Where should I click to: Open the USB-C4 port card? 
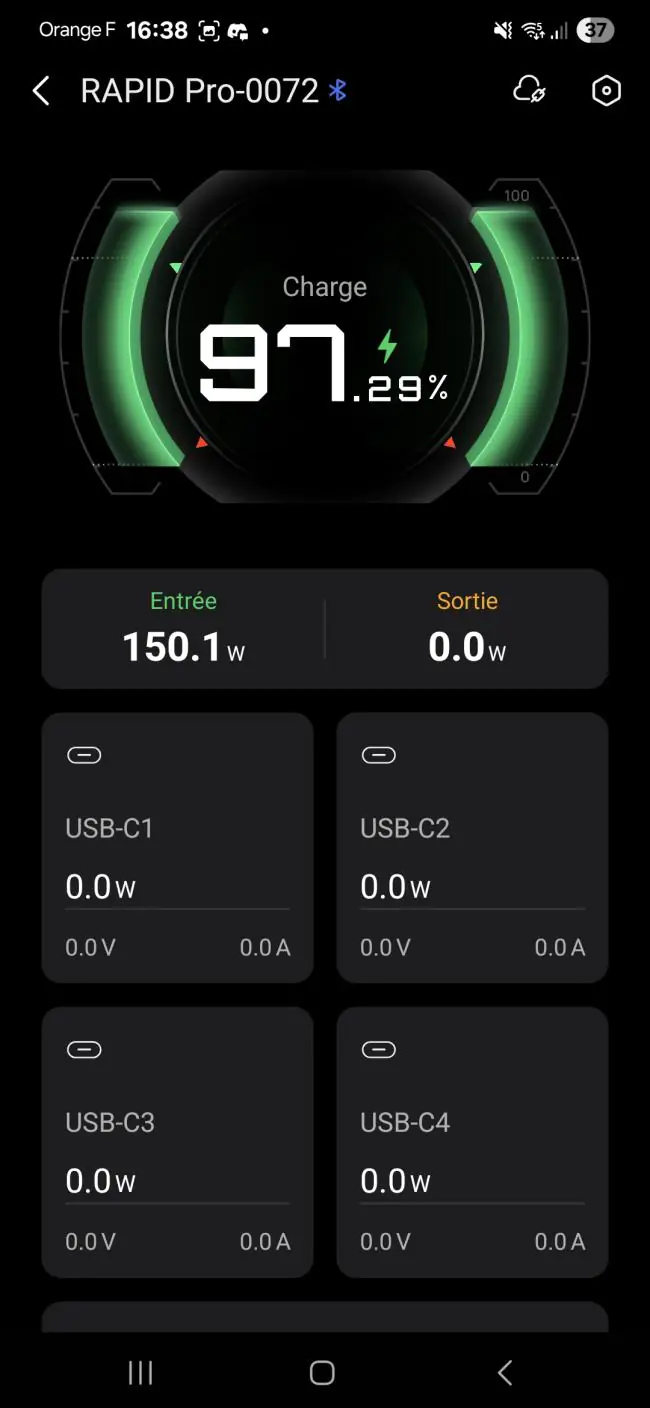[x=472, y=1142]
